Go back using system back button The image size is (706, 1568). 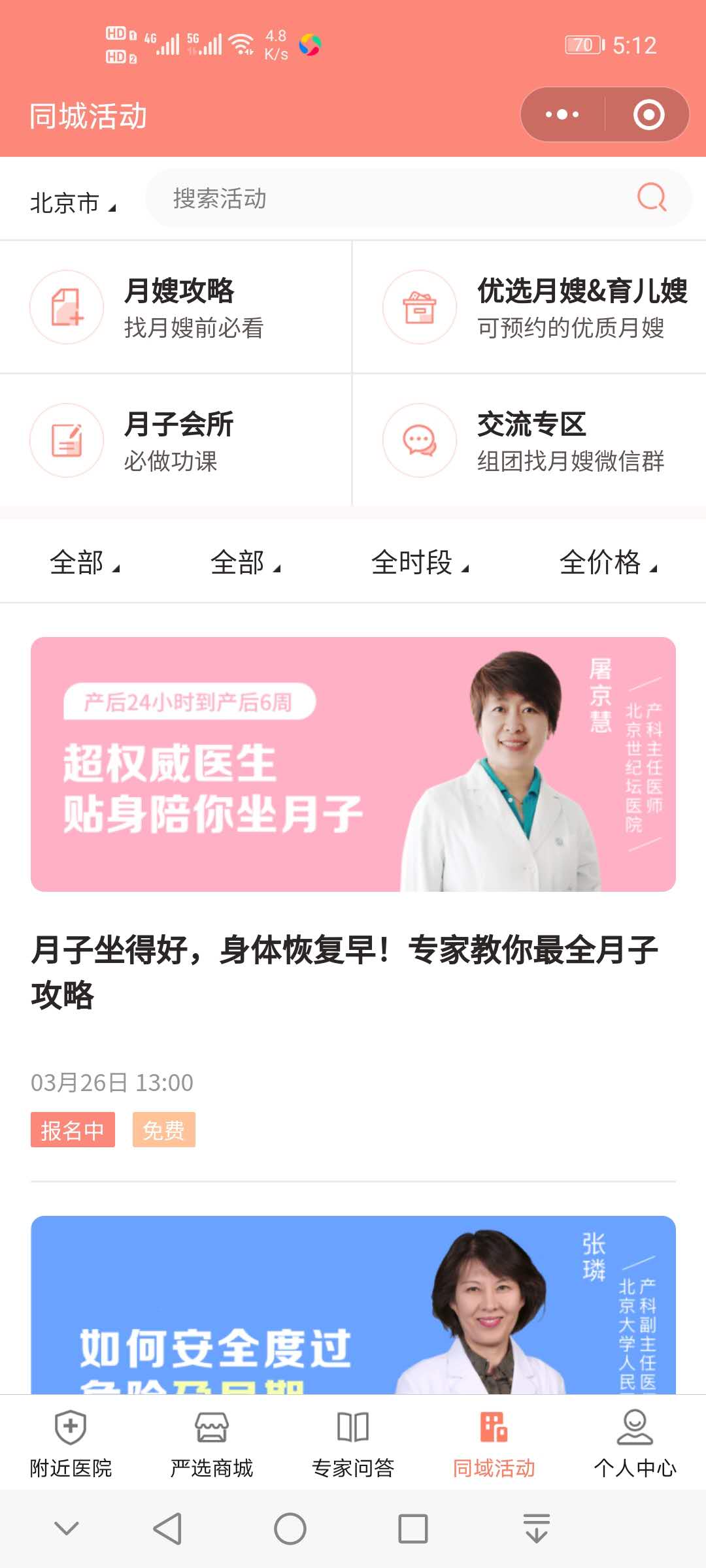pos(167,1529)
